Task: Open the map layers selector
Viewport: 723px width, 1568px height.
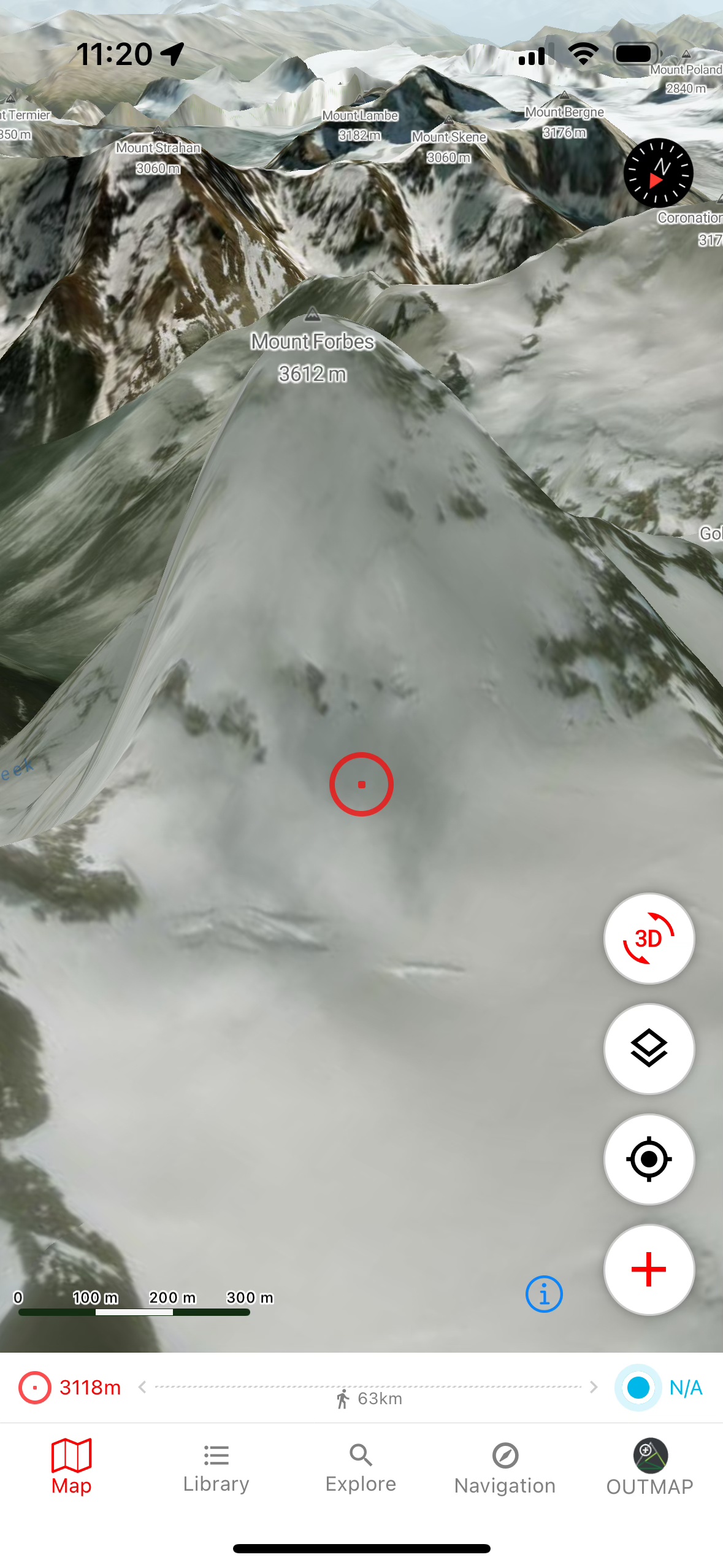Action: [649, 1049]
